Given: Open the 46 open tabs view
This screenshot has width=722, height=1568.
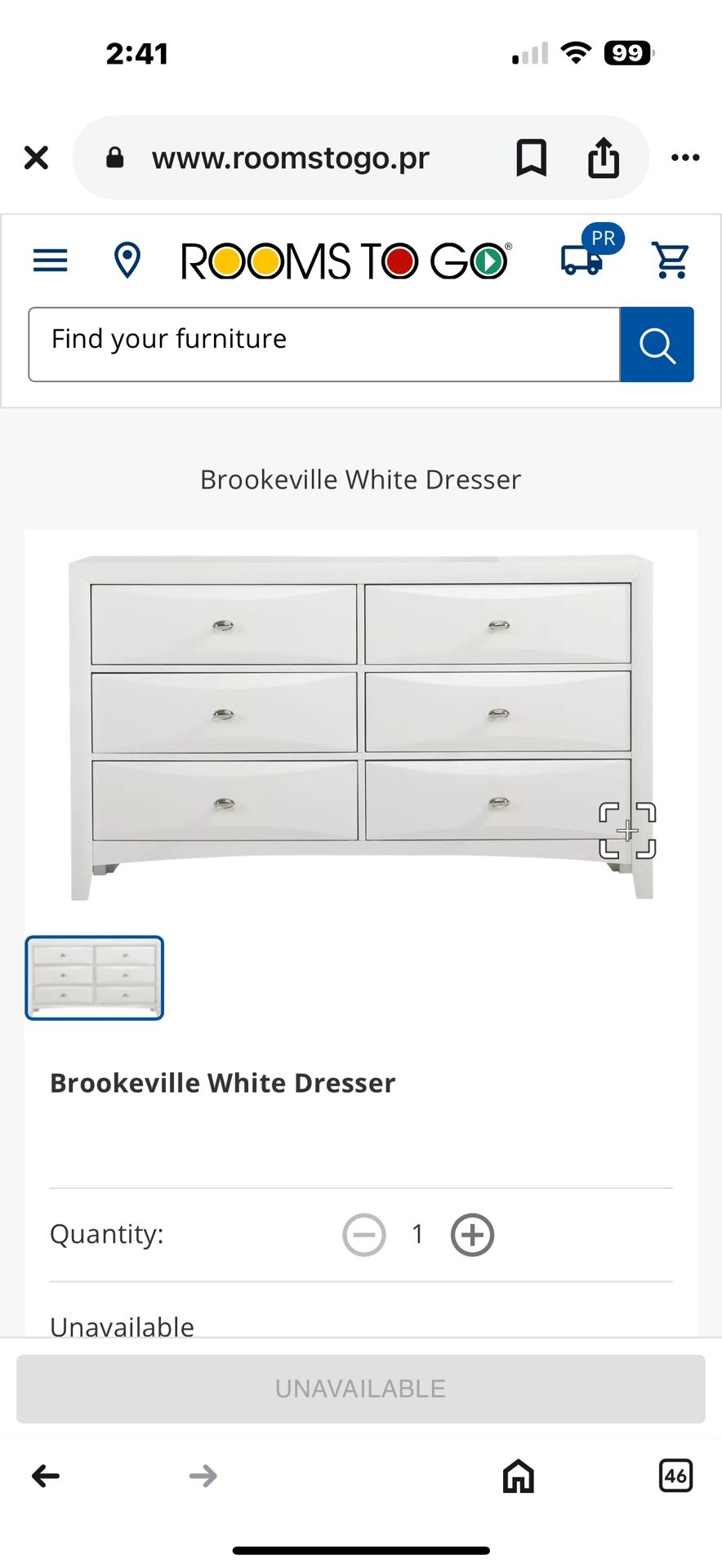Looking at the screenshot, I should click(675, 1476).
